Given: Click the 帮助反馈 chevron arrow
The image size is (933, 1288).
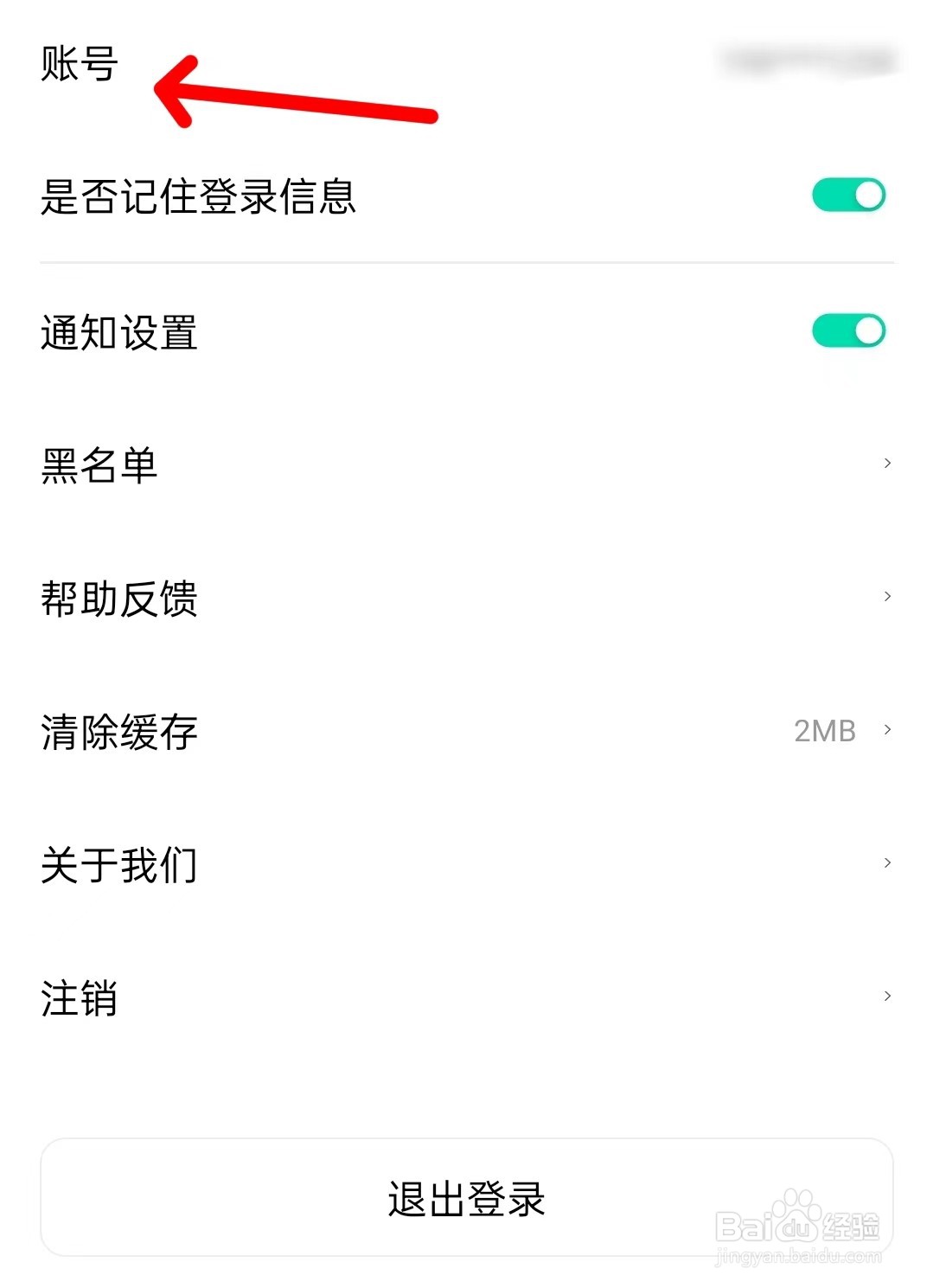Looking at the screenshot, I should tap(889, 596).
